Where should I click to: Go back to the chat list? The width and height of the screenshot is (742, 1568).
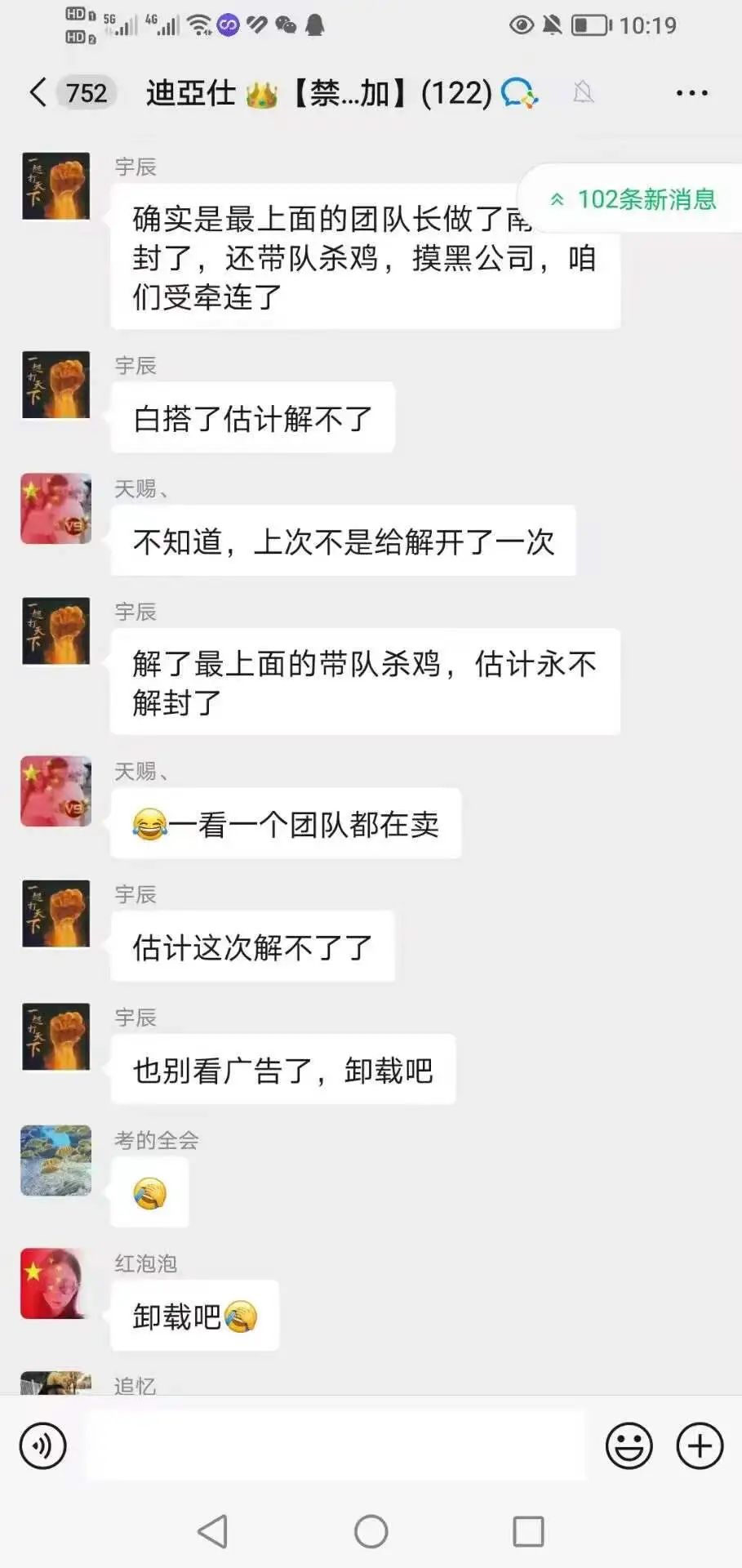[x=38, y=92]
